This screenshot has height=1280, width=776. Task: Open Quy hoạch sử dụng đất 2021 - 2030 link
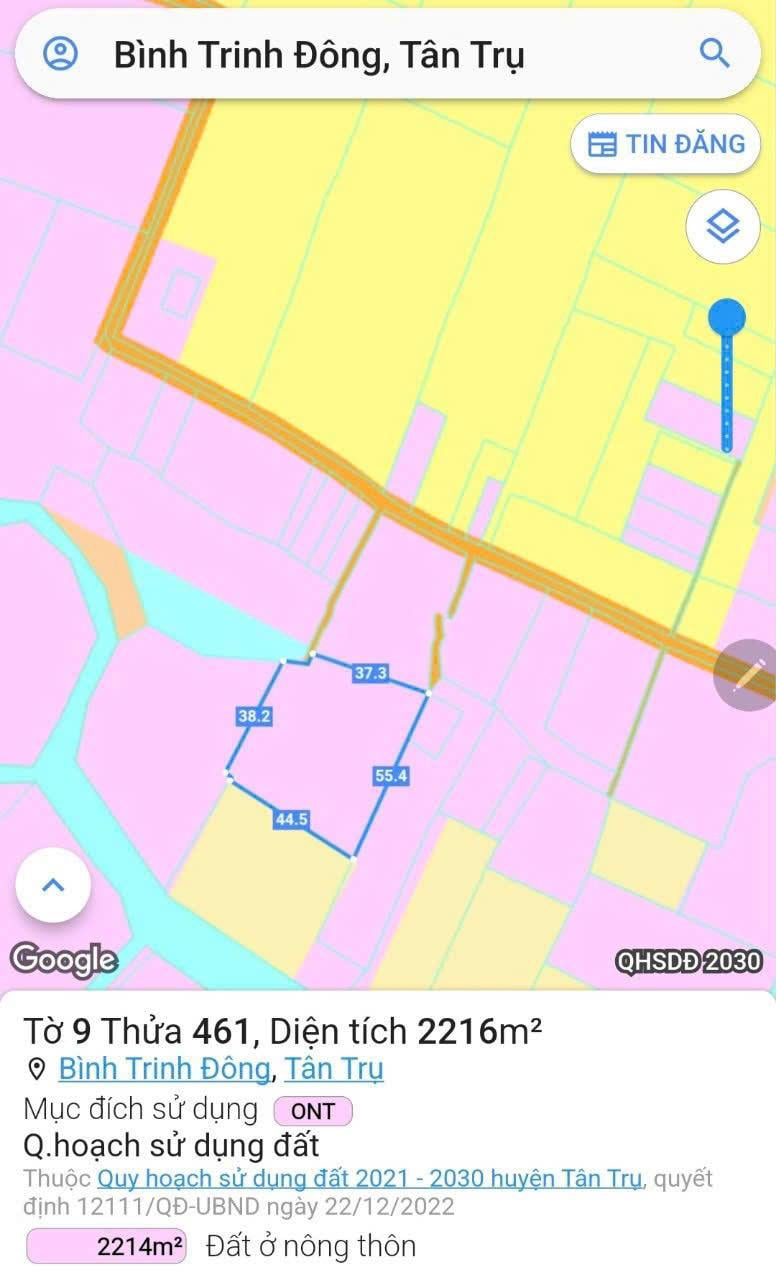(369, 1178)
